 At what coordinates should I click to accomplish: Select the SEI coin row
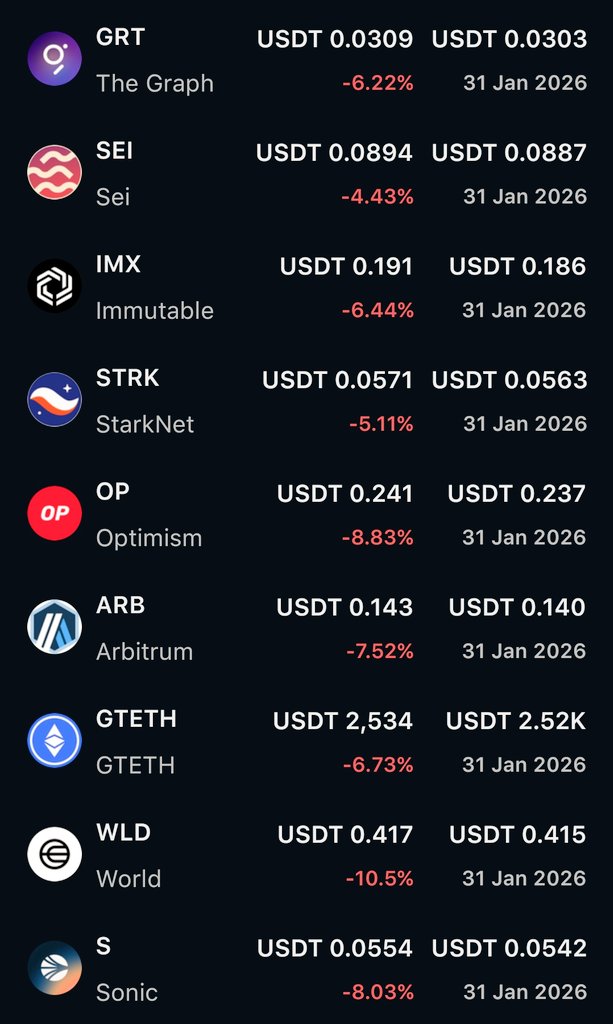(x=306, y=173)
